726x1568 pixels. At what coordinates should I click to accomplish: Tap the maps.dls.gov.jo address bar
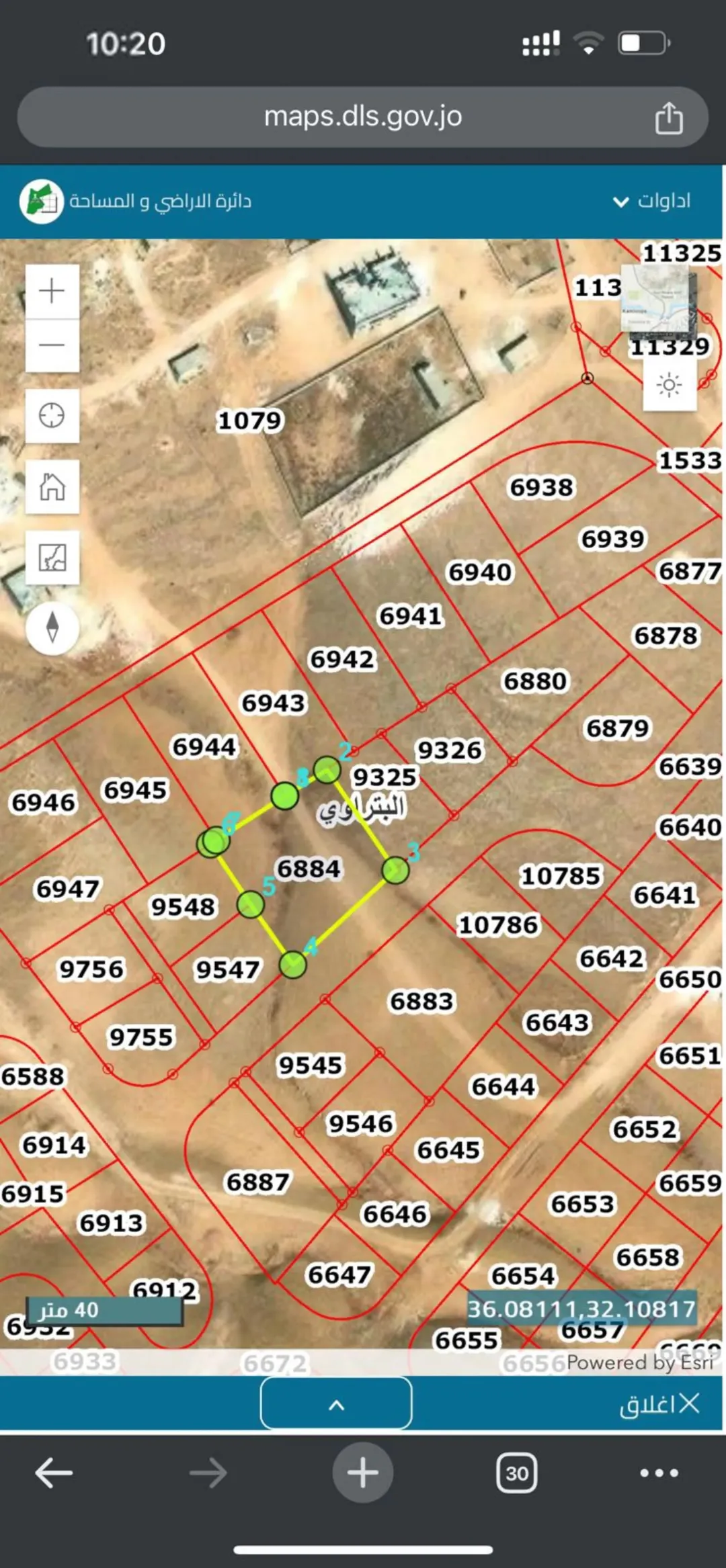click(x=363, y=117)
